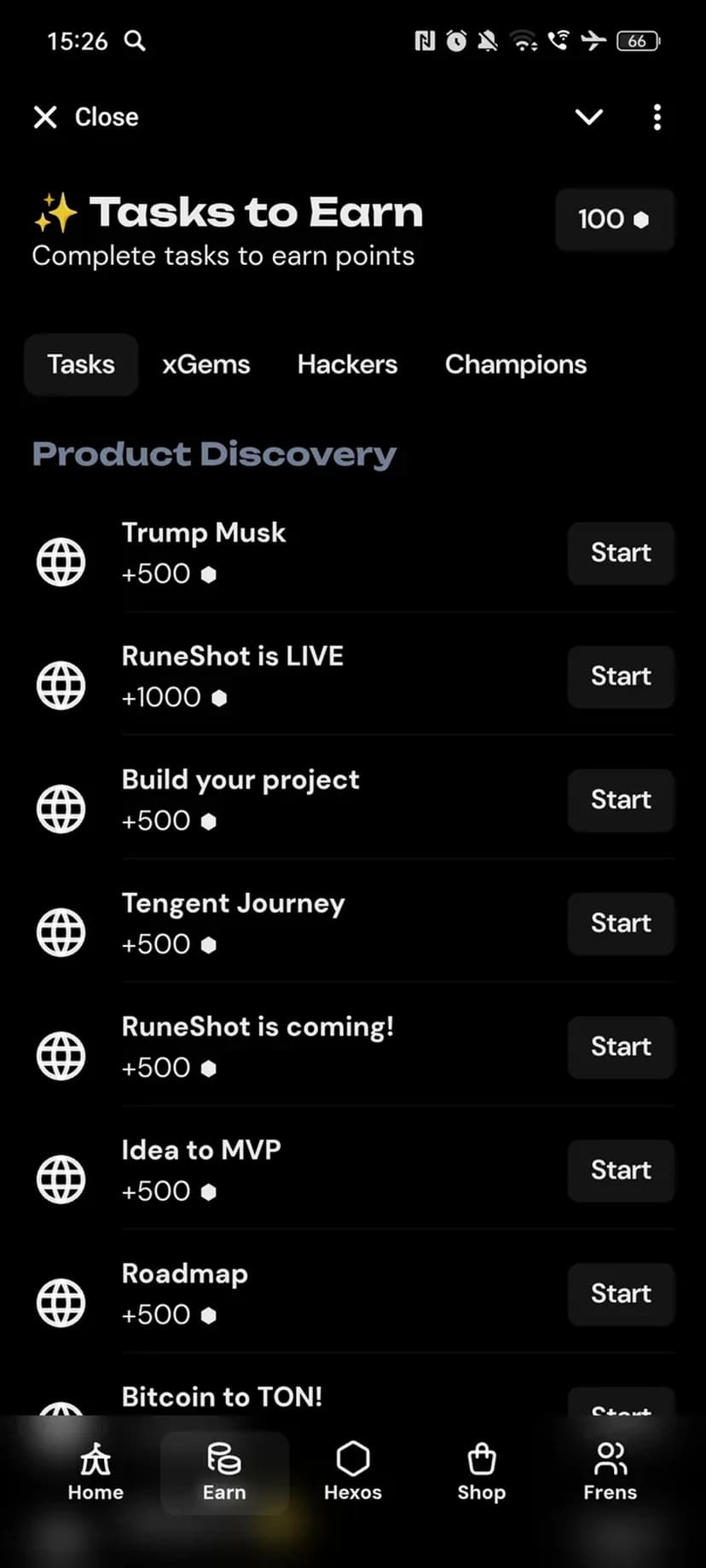The width and height of the screenshot is (706, 1568).
Task: Start the RuneShot is LIVE task
Action: 621,677
